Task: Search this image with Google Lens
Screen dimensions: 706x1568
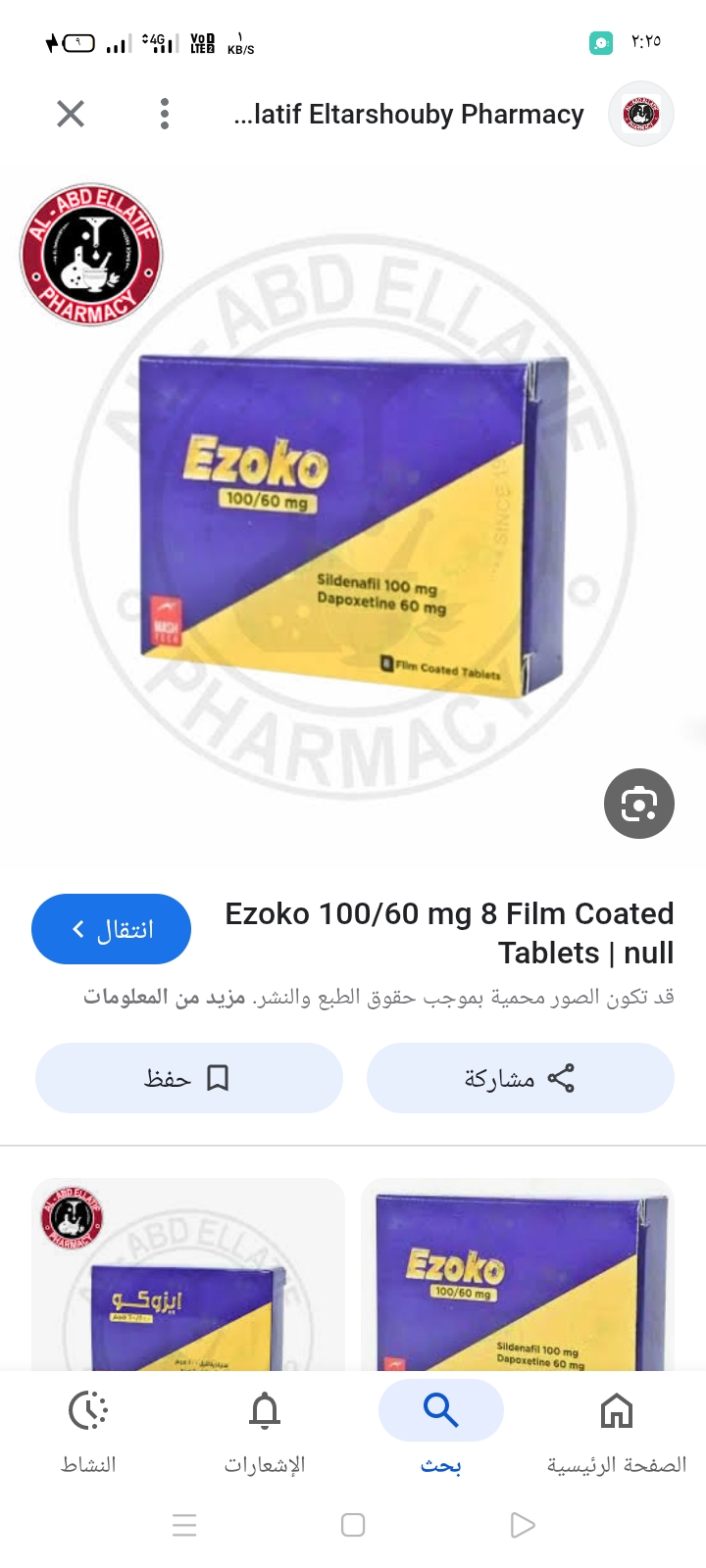Action: (x=638, y=804)
